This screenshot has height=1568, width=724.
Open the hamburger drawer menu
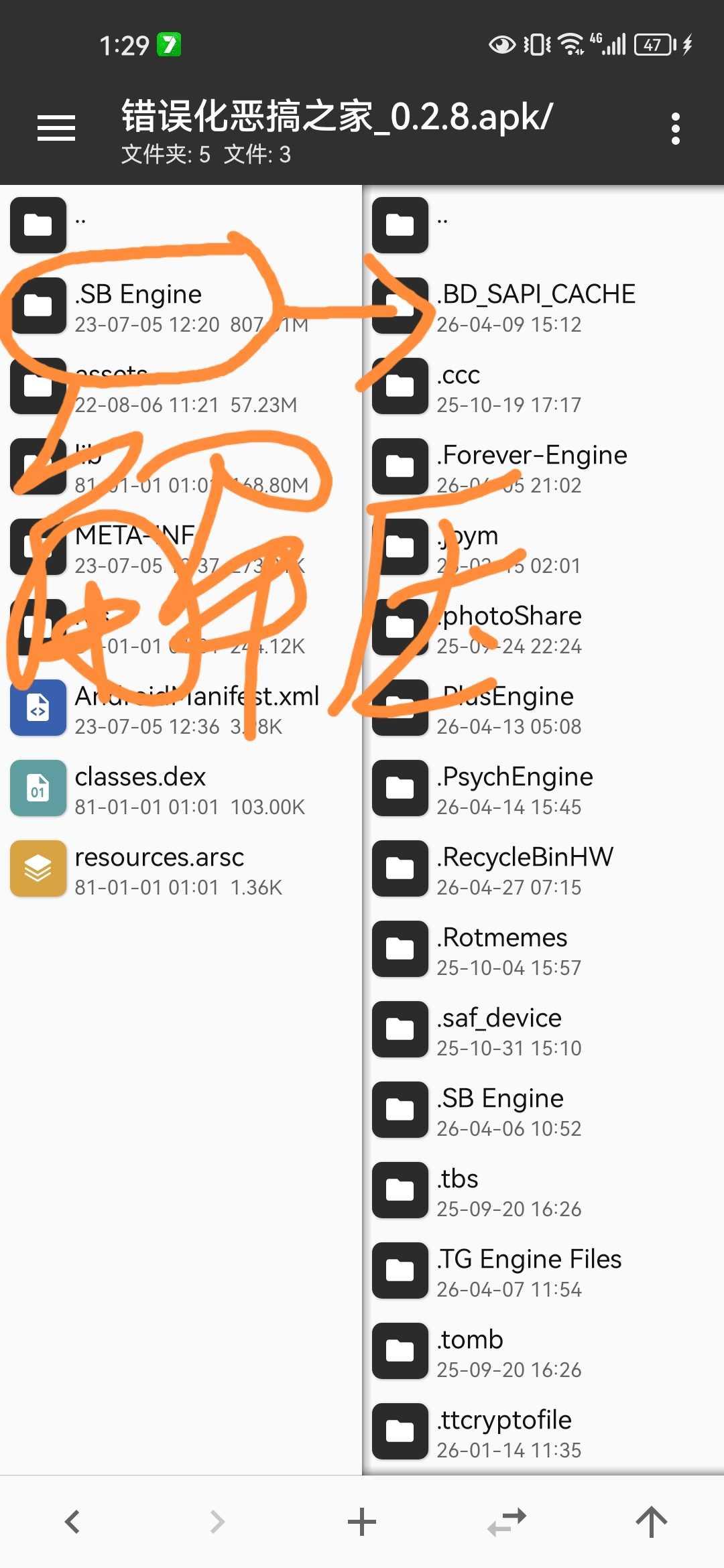point(56,128)
